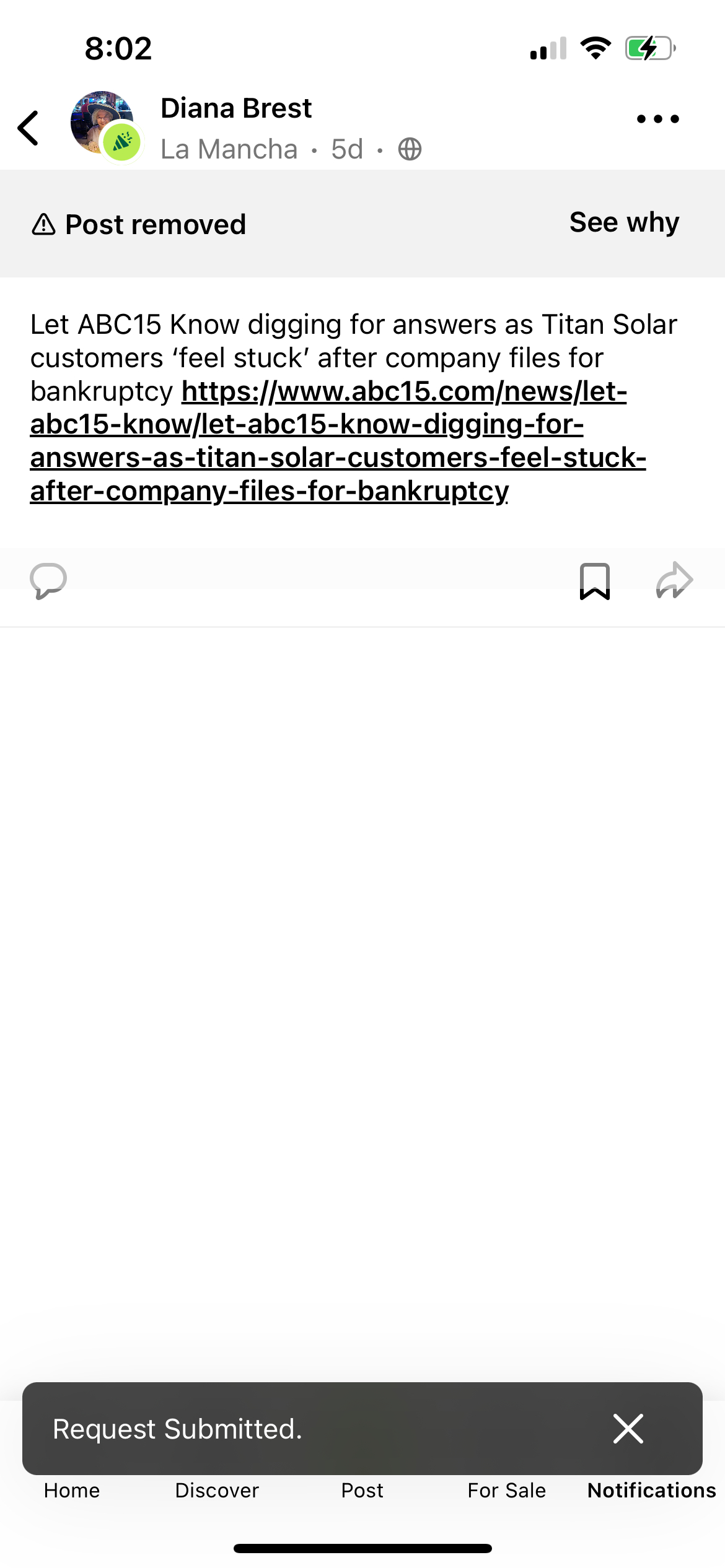Switch to the For Sale tab
725x1568 pixels.
[x=507, y=1491]
